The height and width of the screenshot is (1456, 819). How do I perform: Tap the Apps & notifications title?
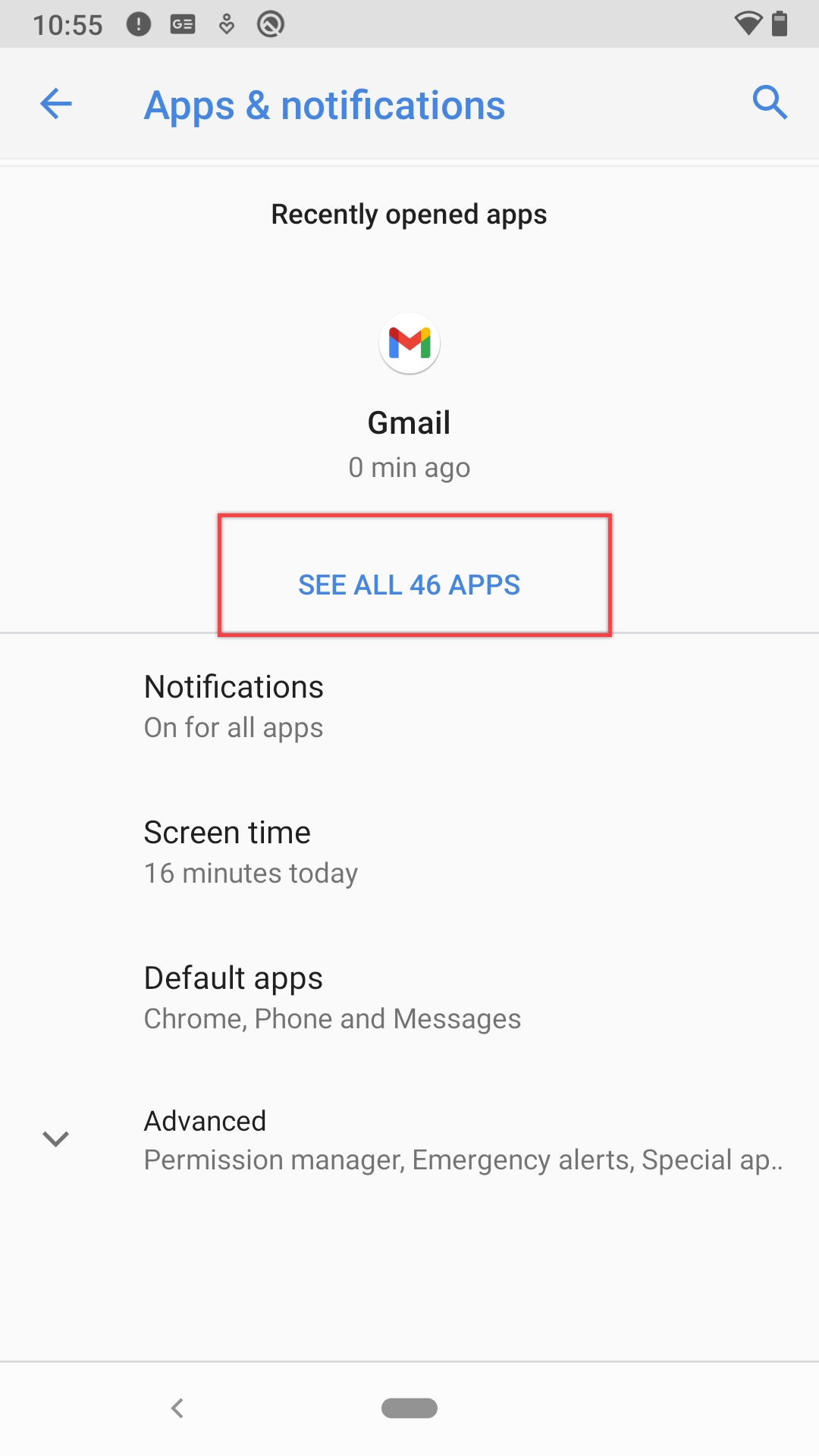(325, 105)
